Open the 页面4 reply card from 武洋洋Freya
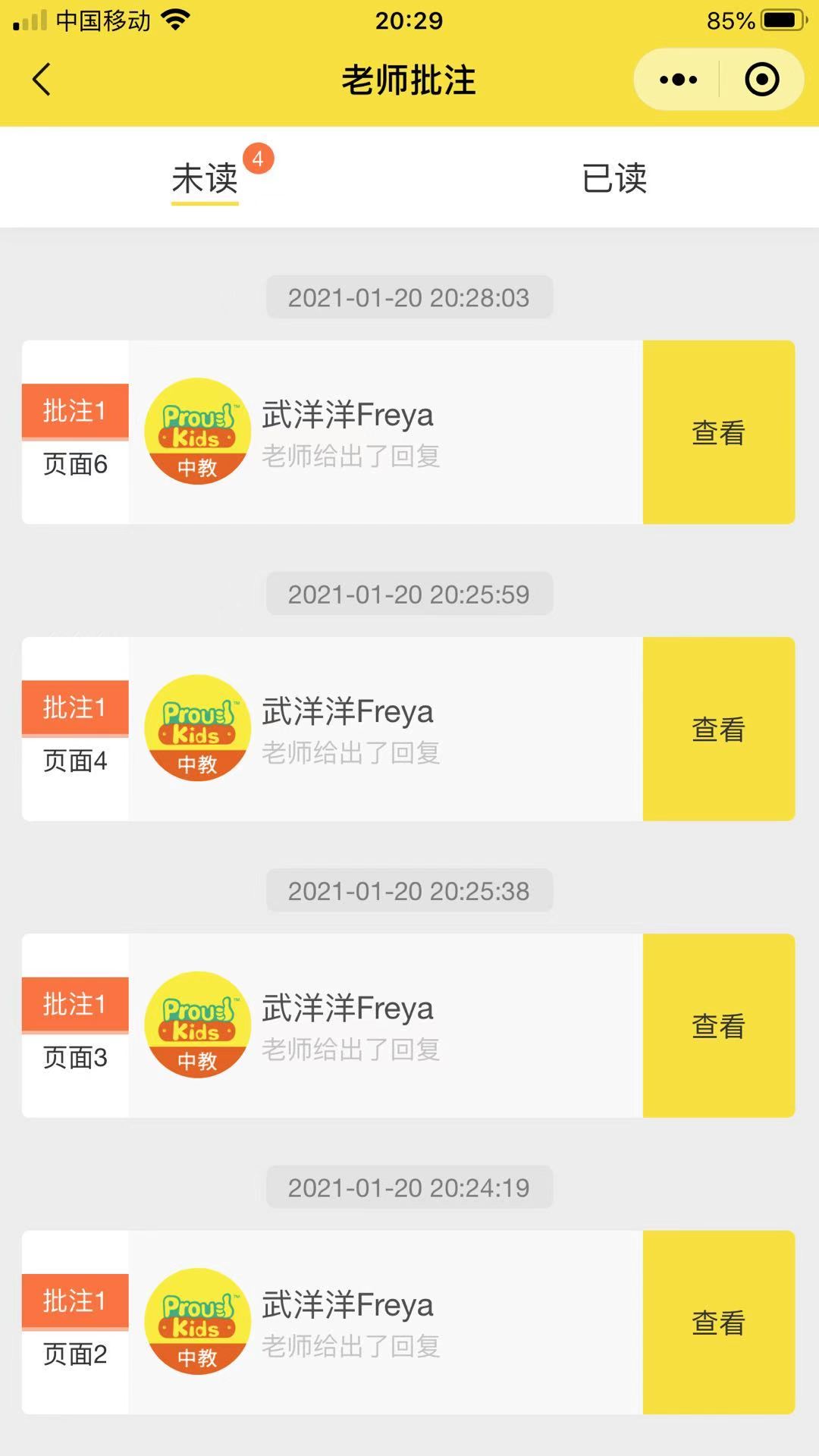The height and width of the screenshot is (1456, 819). (385, 729)
